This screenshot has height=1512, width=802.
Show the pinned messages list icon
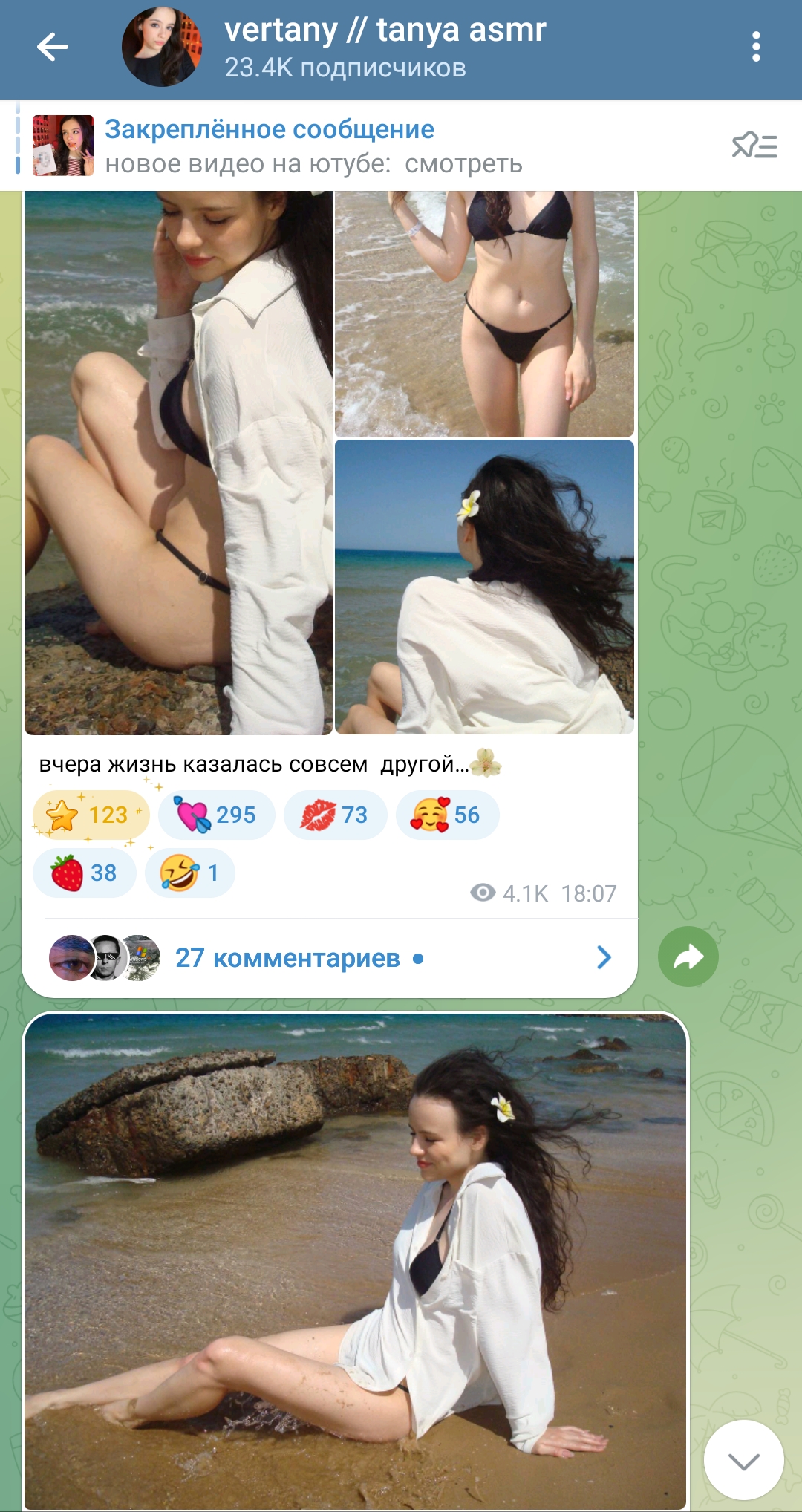(754, 146)
